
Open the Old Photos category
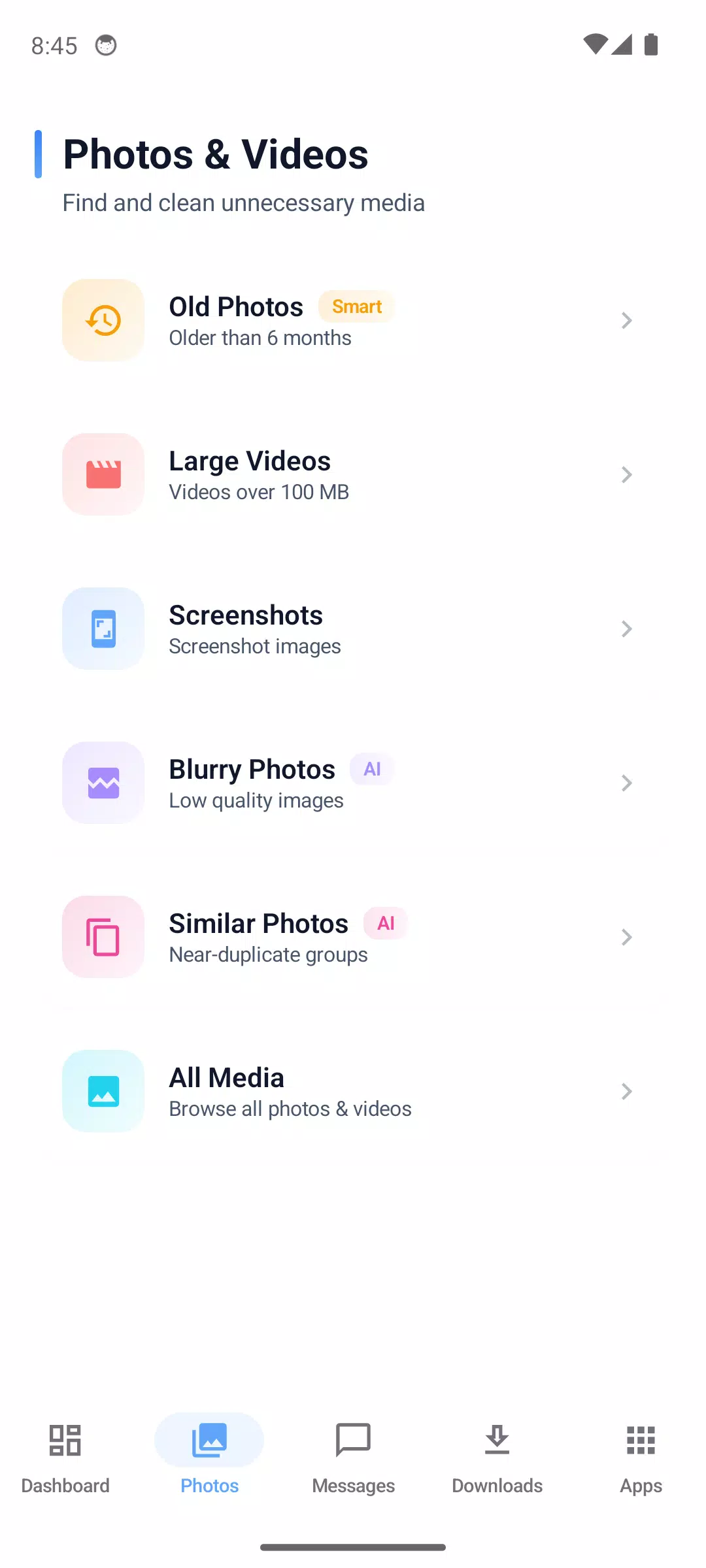(x=353, y=320)
